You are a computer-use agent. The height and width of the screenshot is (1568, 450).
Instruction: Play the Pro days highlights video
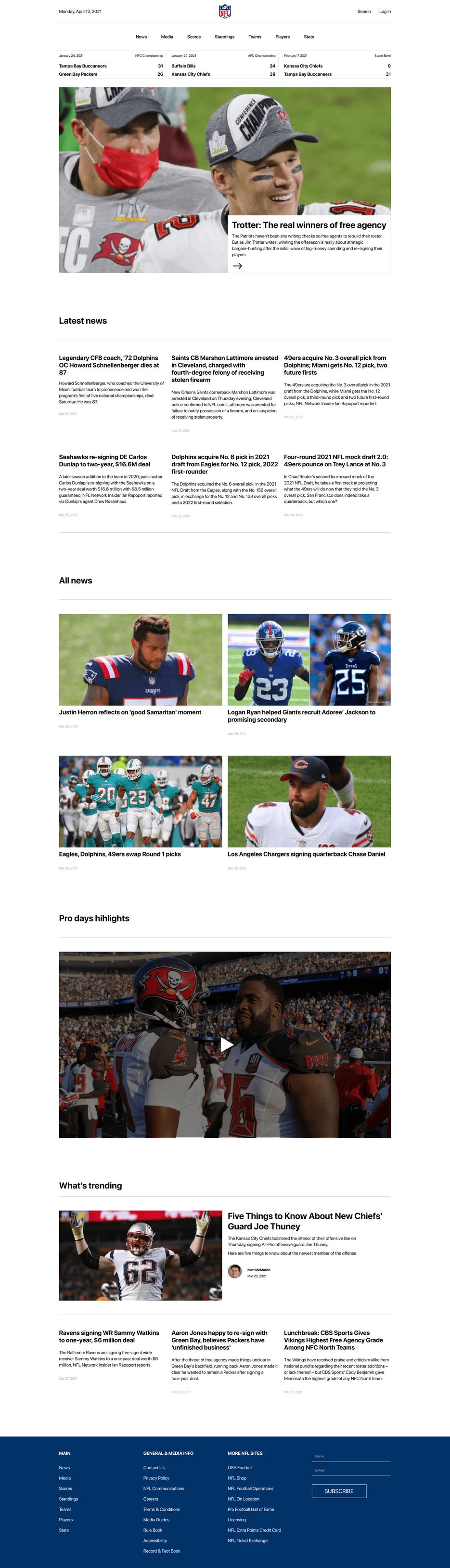pos(226,1044)
